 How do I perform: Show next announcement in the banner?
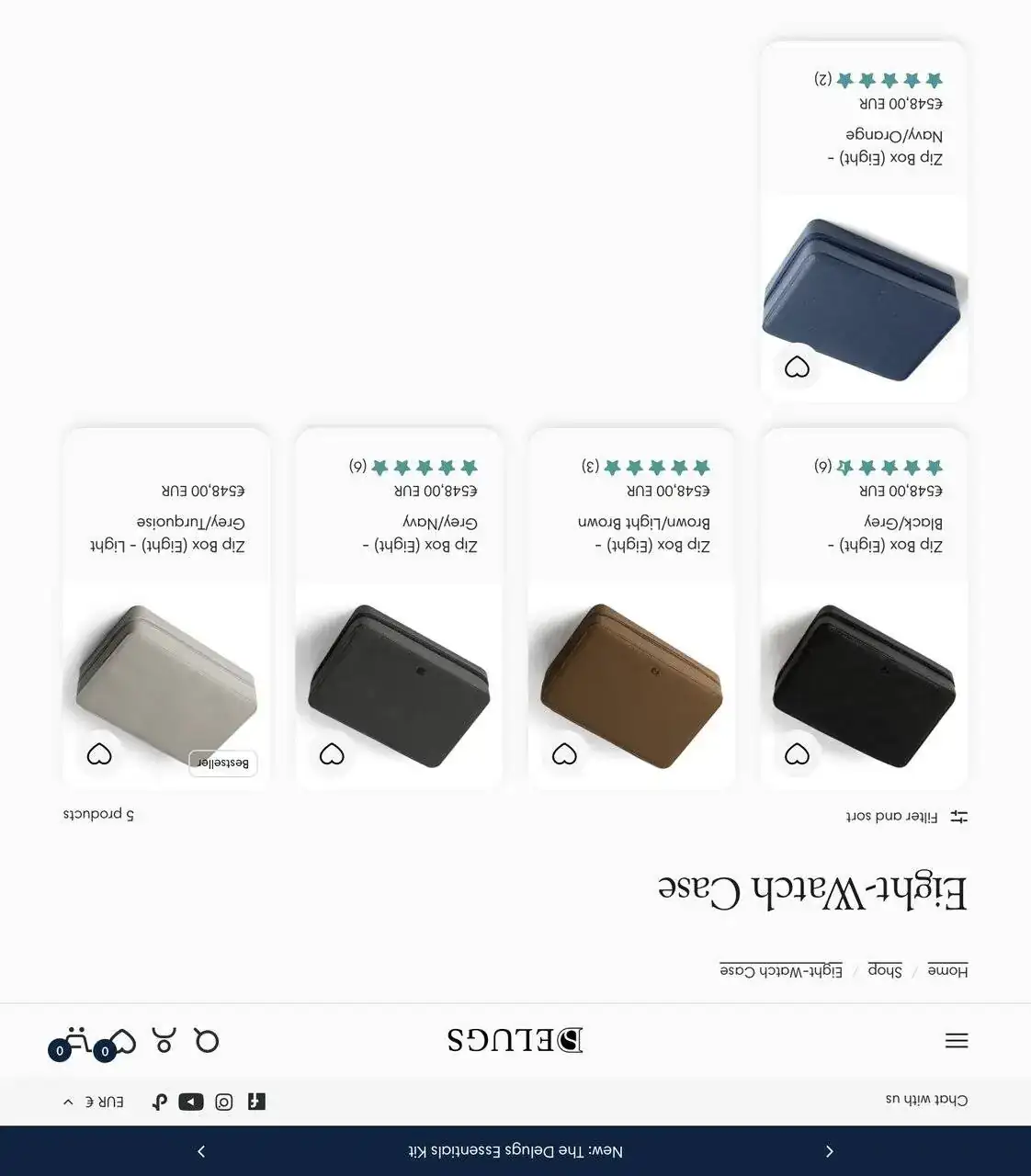pos(201,1151)
